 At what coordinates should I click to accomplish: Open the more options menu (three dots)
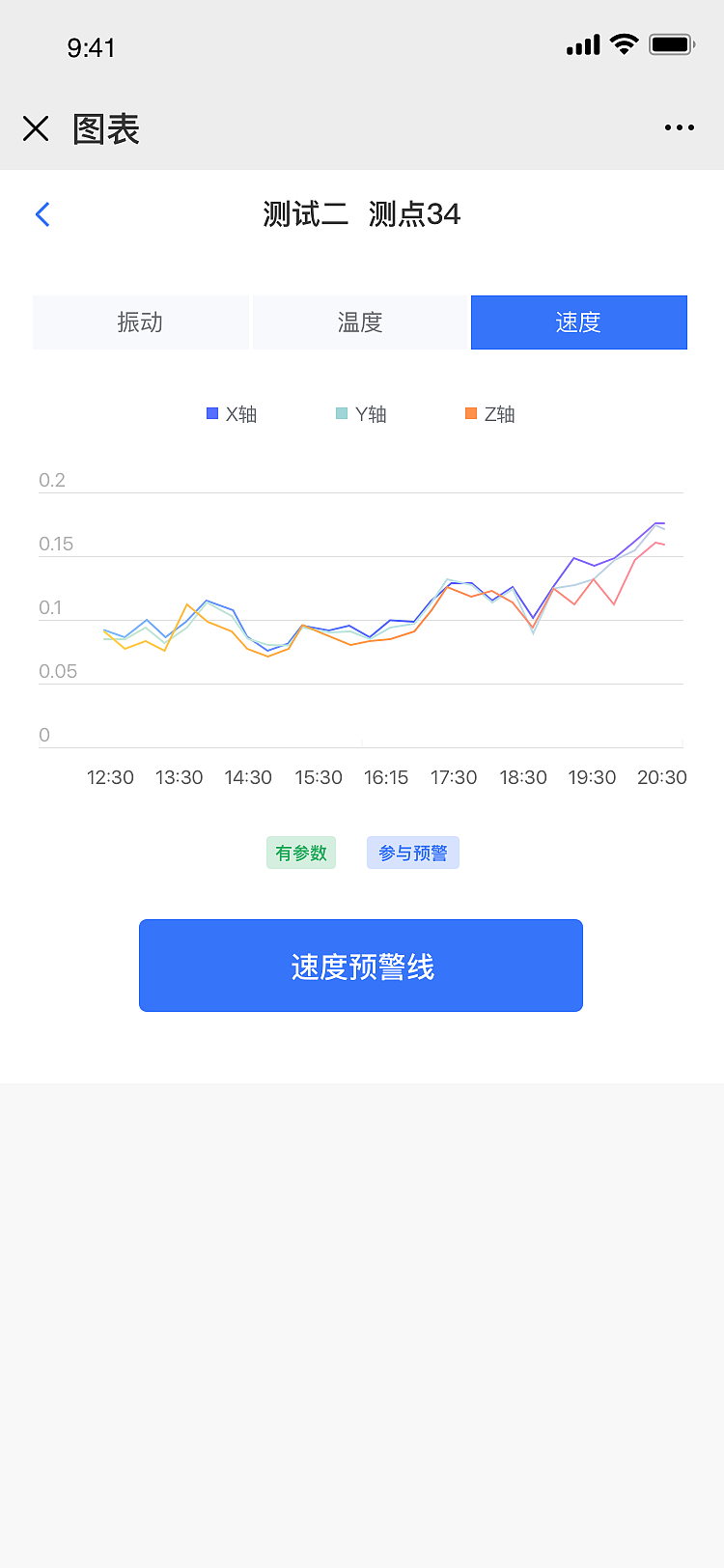[679, 127]
